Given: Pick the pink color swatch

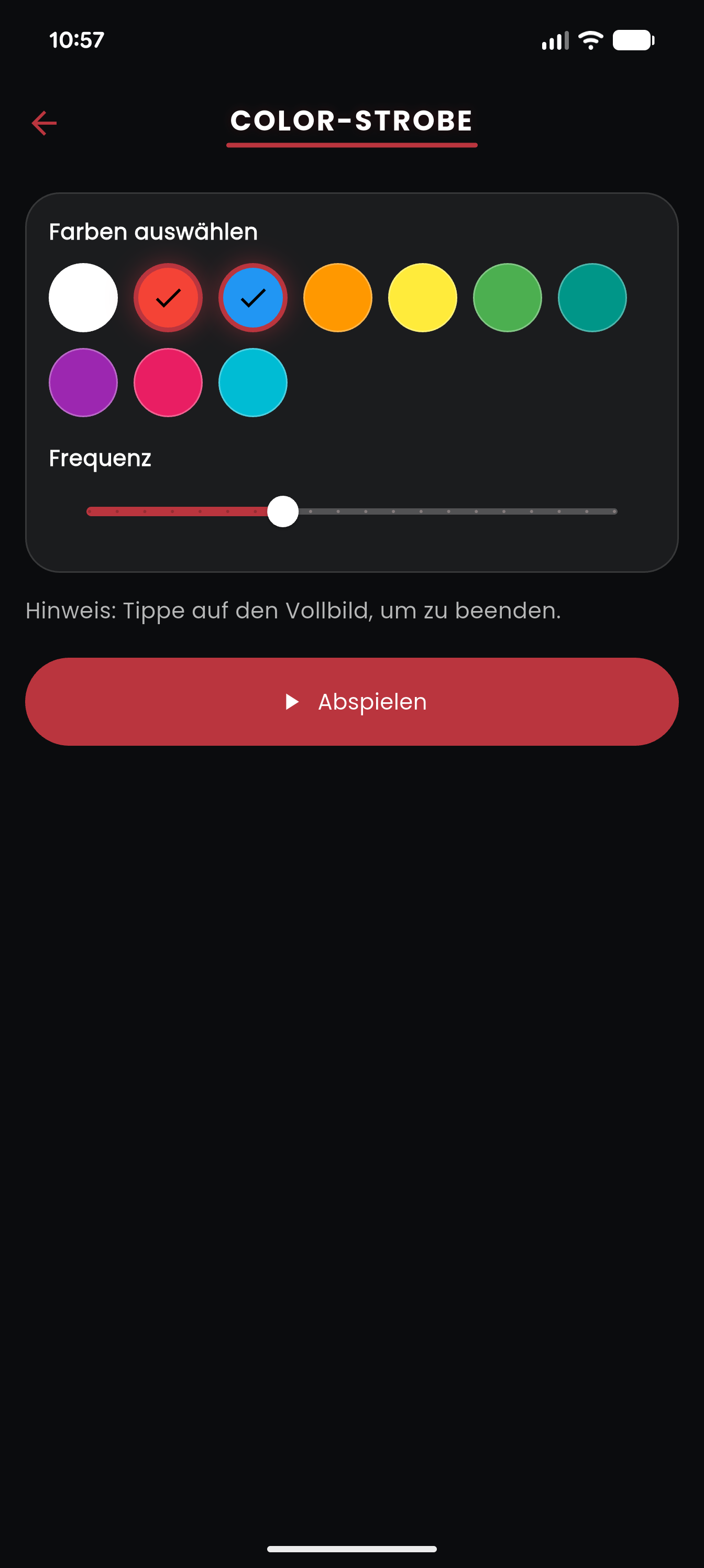Looking at the screenshot, I should coord(168,382).
